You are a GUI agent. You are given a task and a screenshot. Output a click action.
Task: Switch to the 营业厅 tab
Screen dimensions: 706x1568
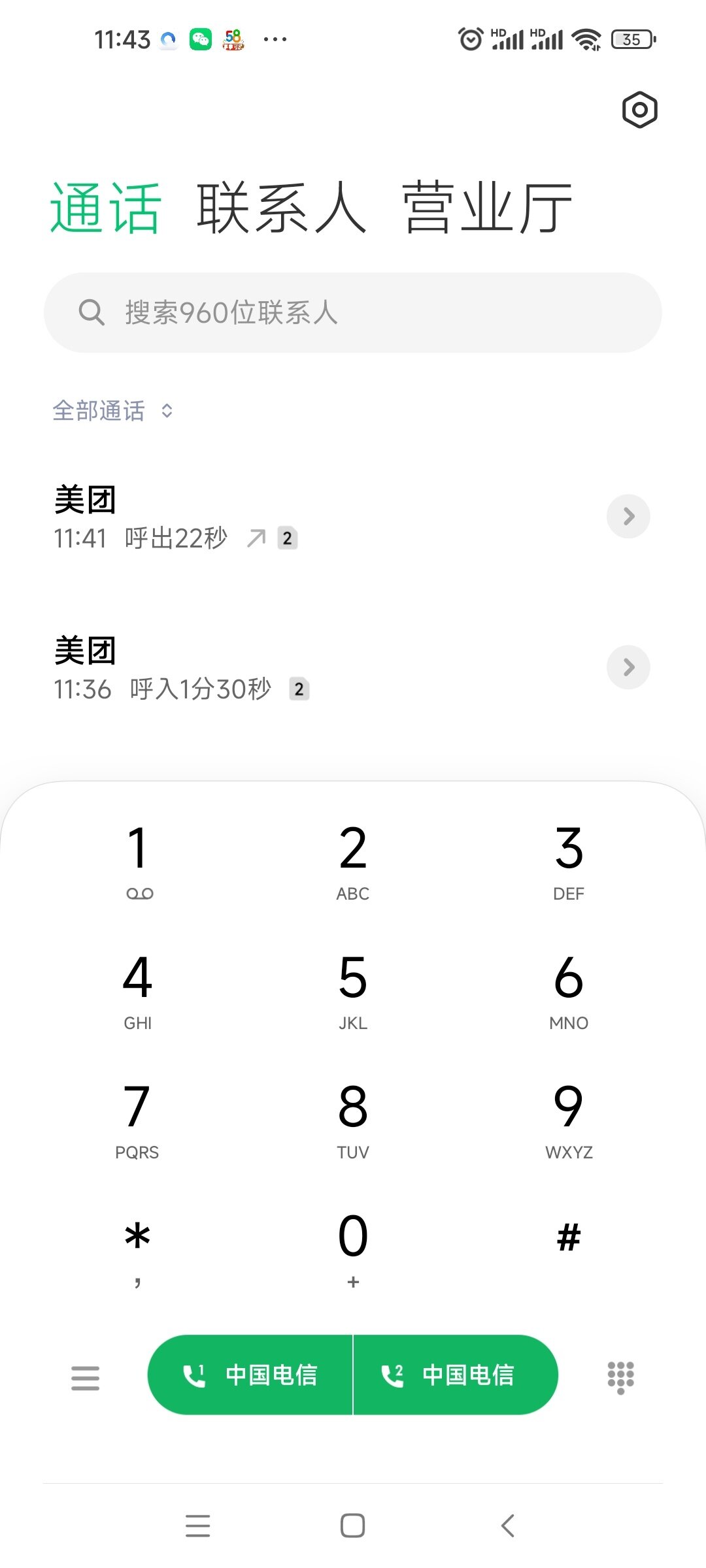tap(487, 208)
